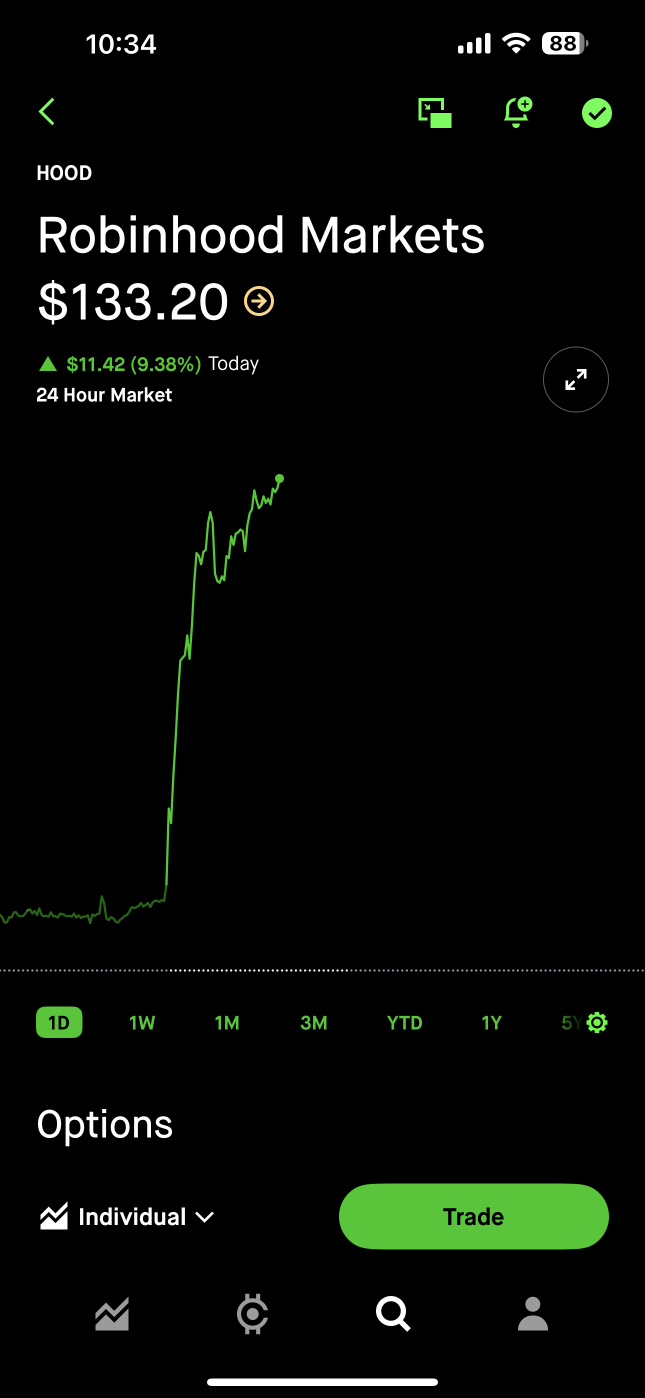
Task: Open the search tab in bottom bar
Action: (393, 1313)
